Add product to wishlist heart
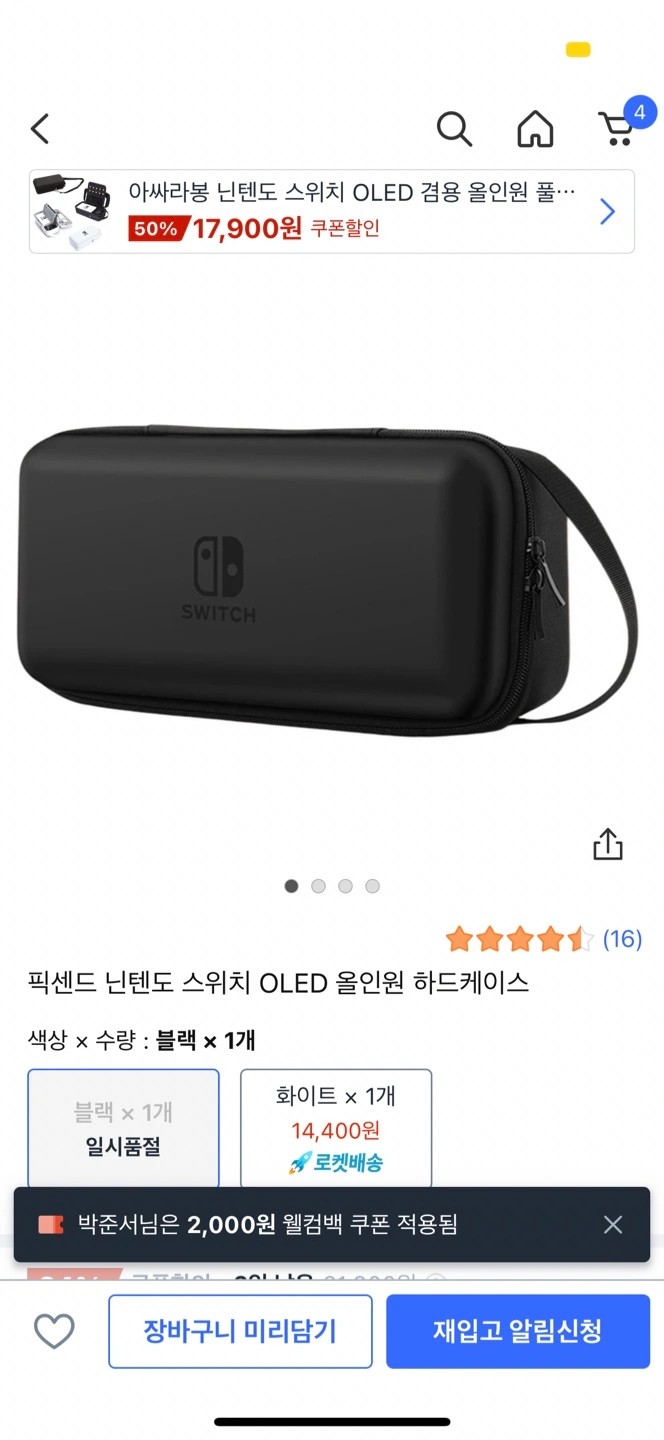 54,1331
